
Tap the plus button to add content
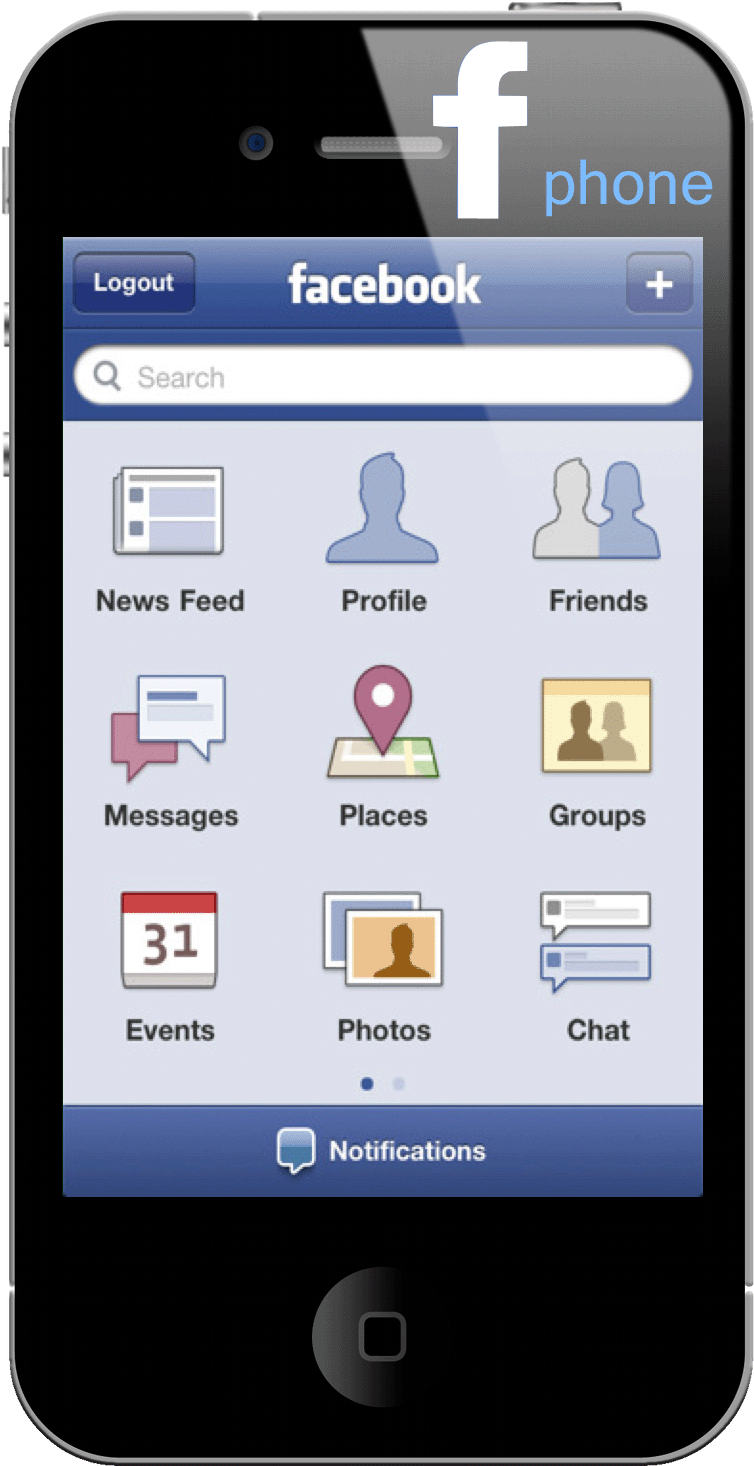[659, 284]
